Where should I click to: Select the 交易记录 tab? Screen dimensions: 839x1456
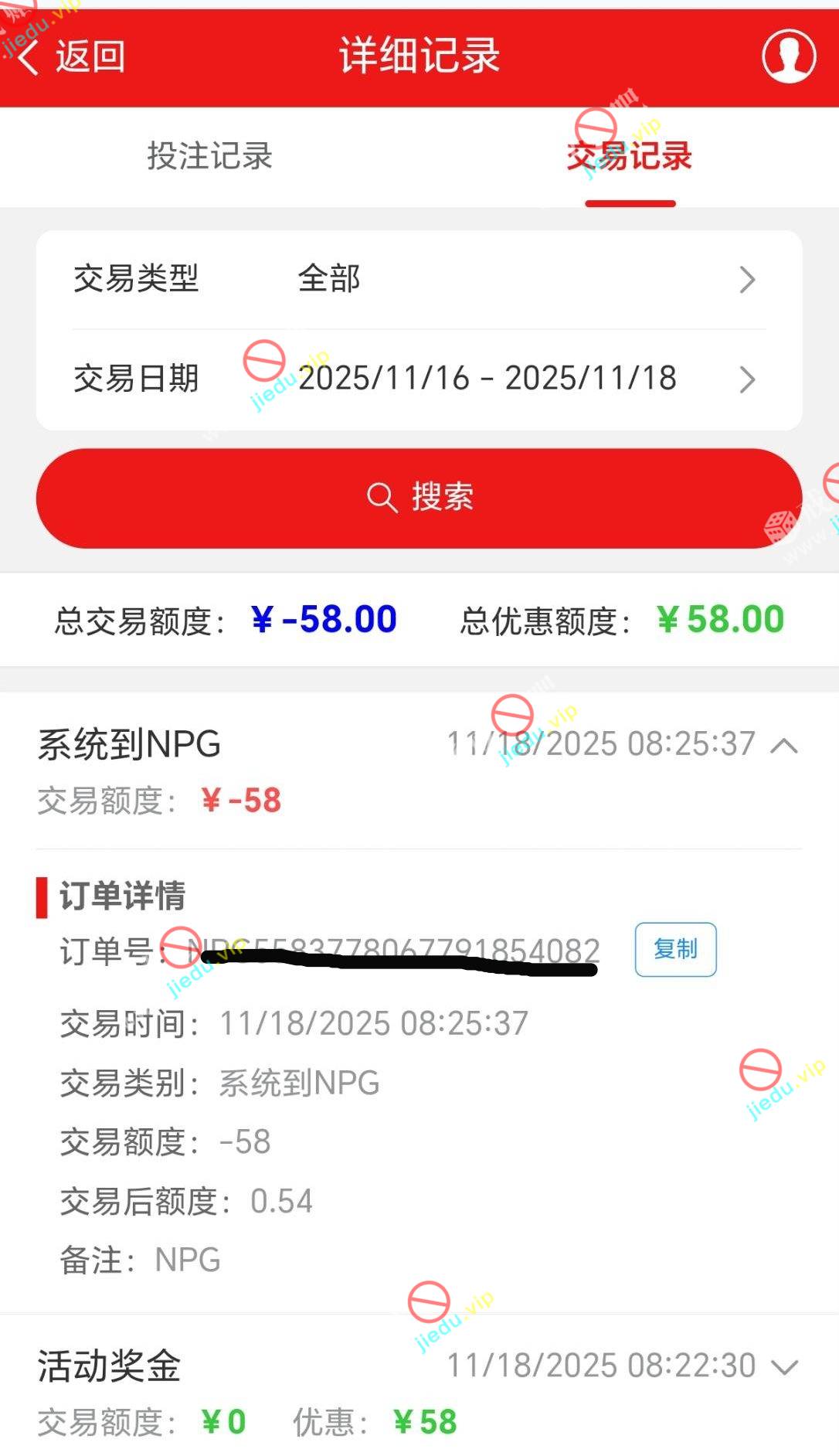(x=630, y=157)
